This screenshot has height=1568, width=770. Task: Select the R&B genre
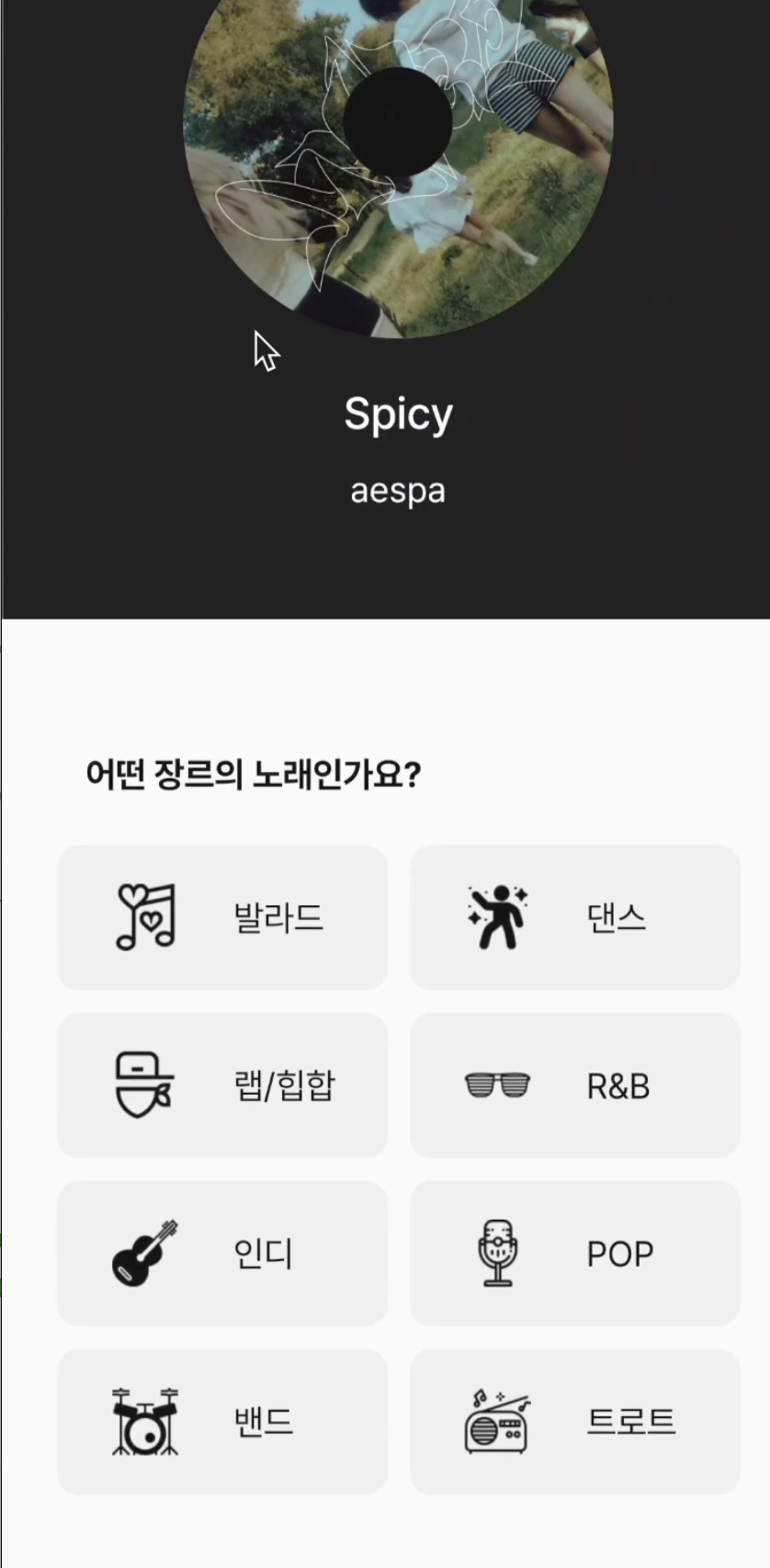(574, 1085)
